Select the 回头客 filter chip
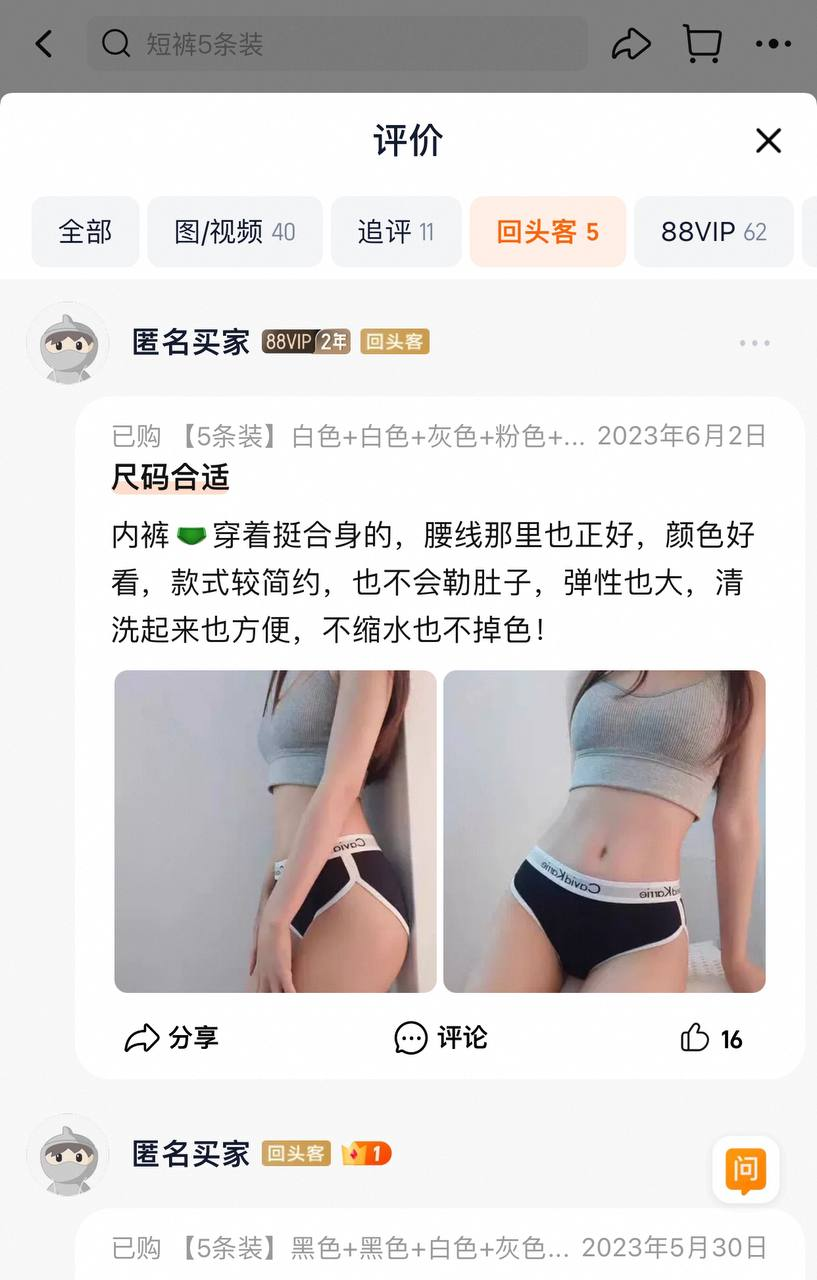The height and width of the screenshot is (1280, 817). [547, 232]
